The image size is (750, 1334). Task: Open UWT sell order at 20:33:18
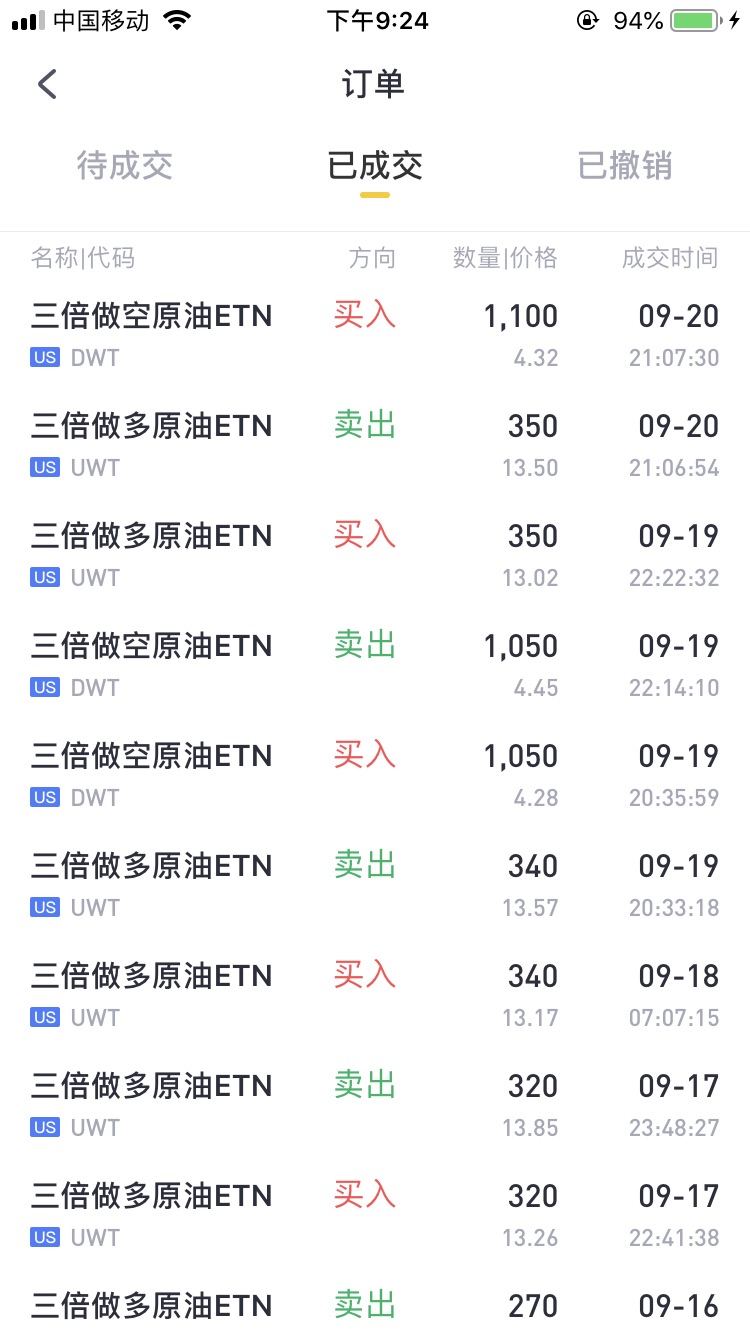375,886
